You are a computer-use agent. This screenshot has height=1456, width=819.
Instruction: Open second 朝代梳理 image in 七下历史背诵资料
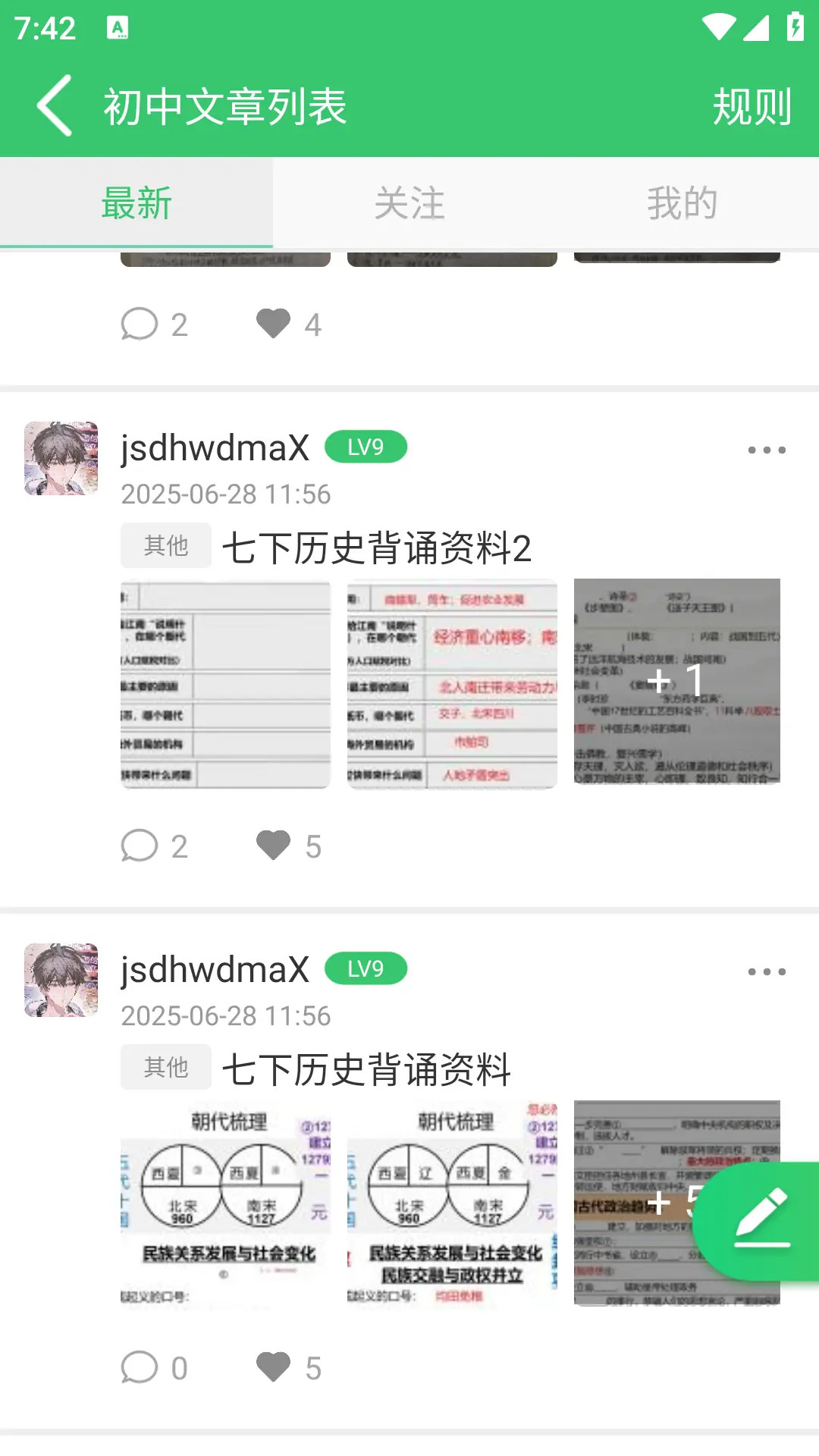click(452, 1203)
